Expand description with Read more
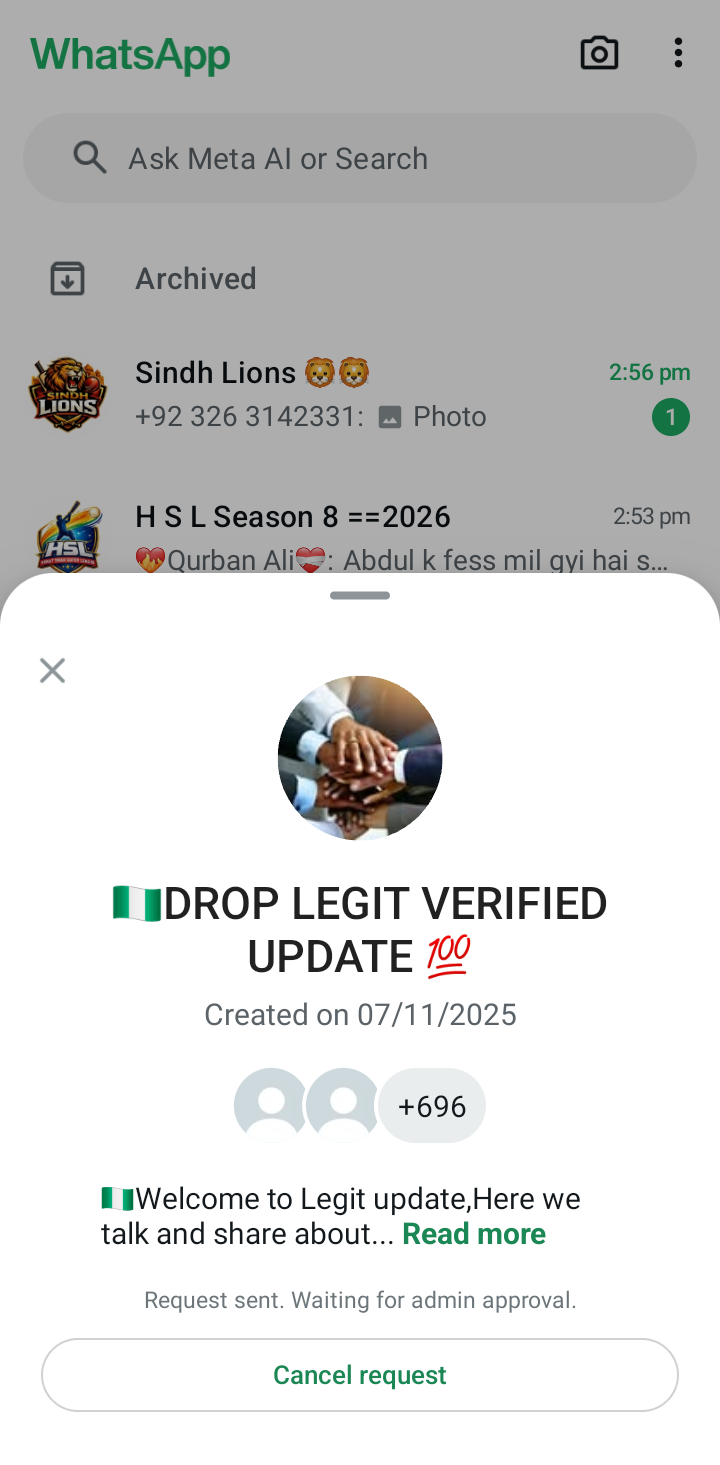 pyautogui.click(x=474, y=1234)
